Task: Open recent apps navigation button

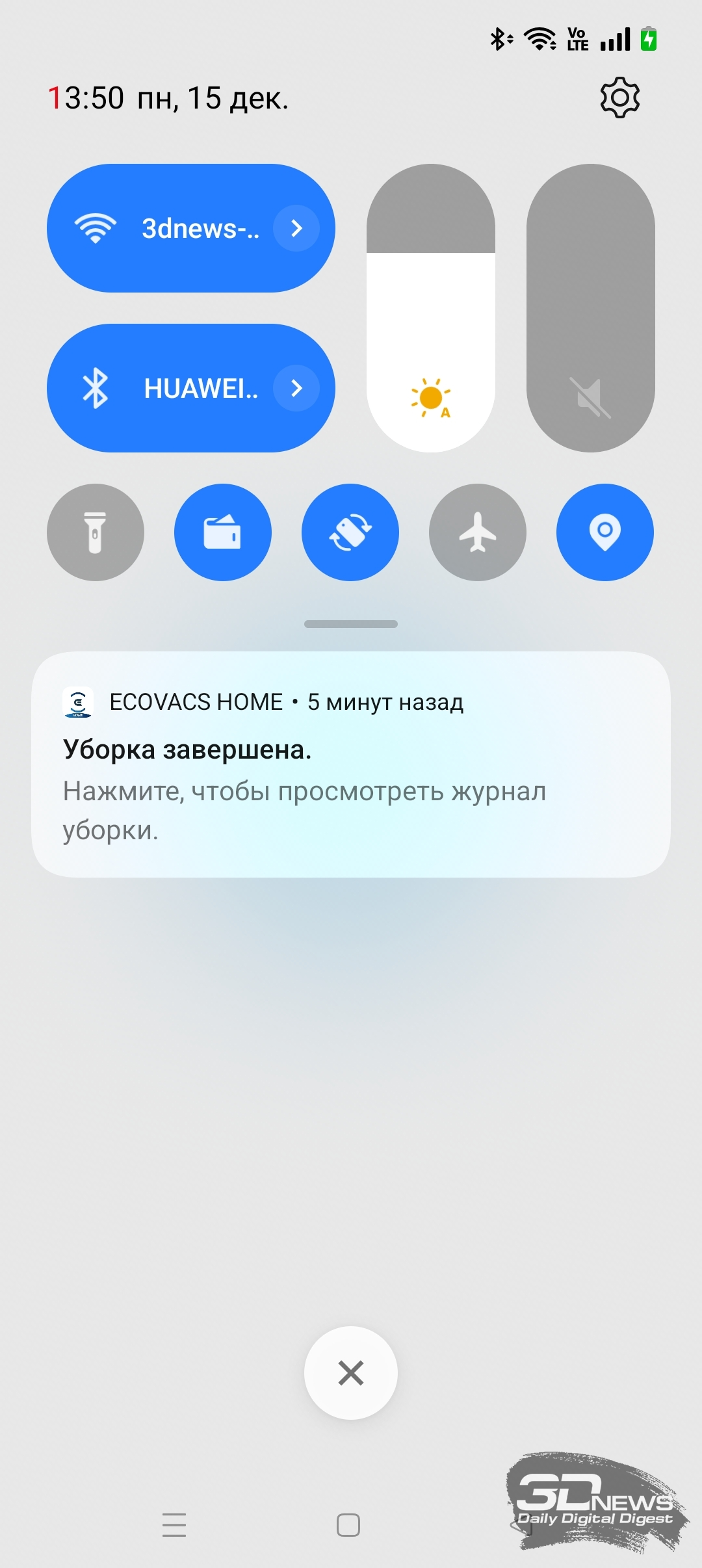Action: click(174, 1524)
